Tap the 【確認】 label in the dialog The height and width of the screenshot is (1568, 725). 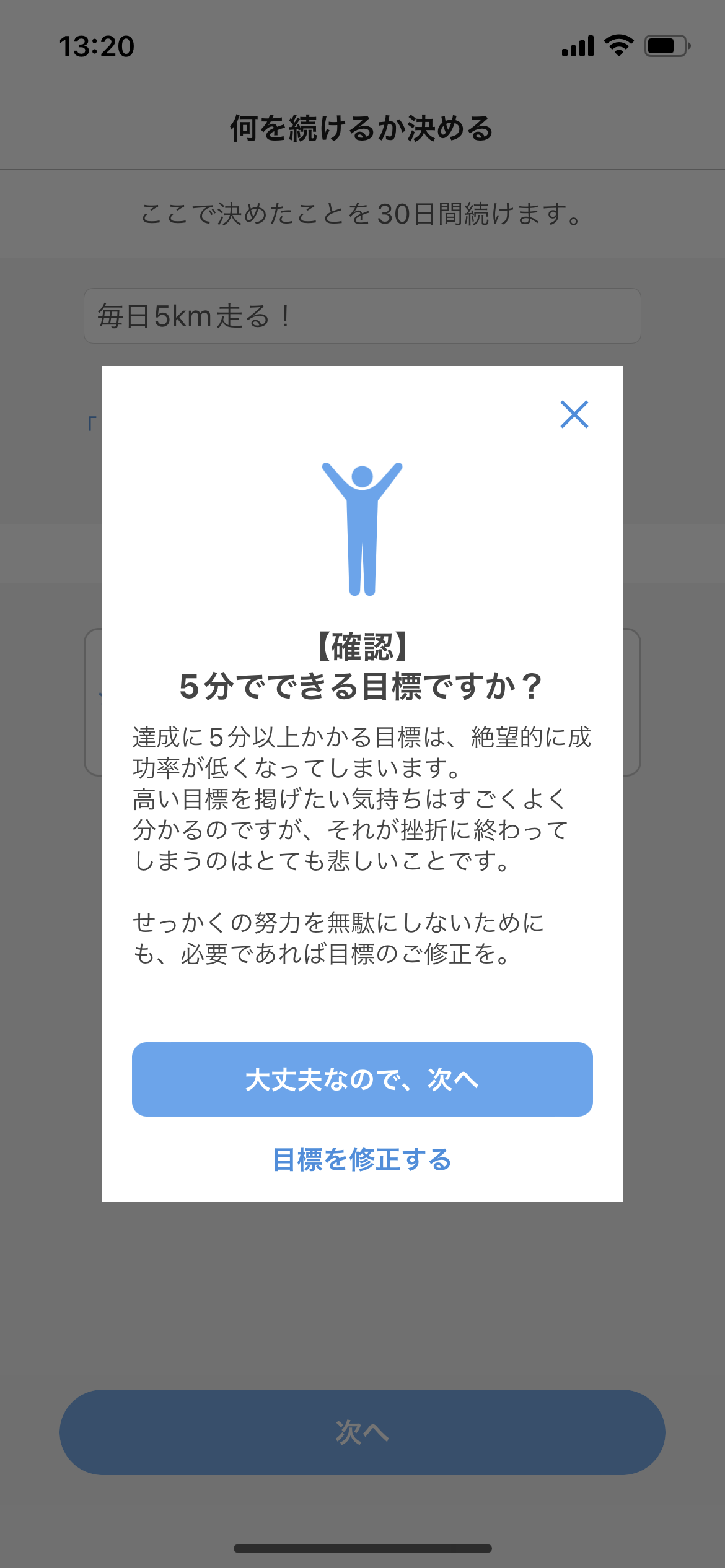point(362,647)
